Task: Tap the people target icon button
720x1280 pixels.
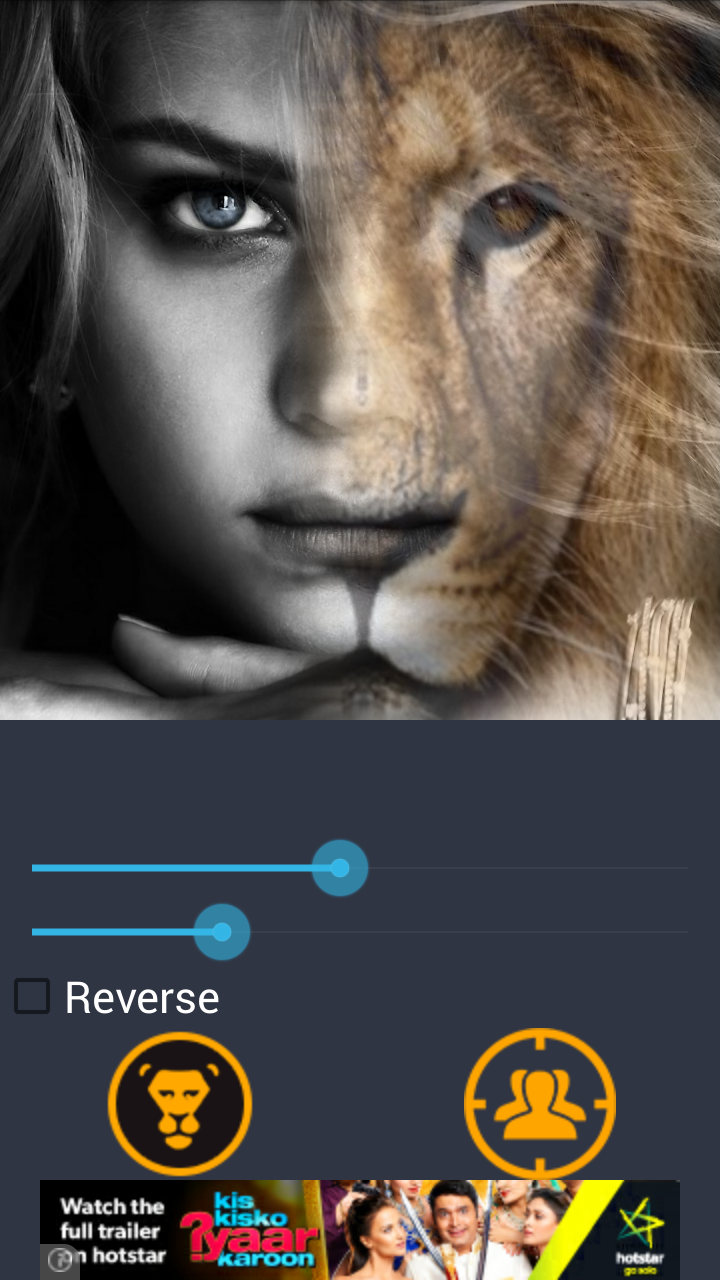Action: [540, 1104]
